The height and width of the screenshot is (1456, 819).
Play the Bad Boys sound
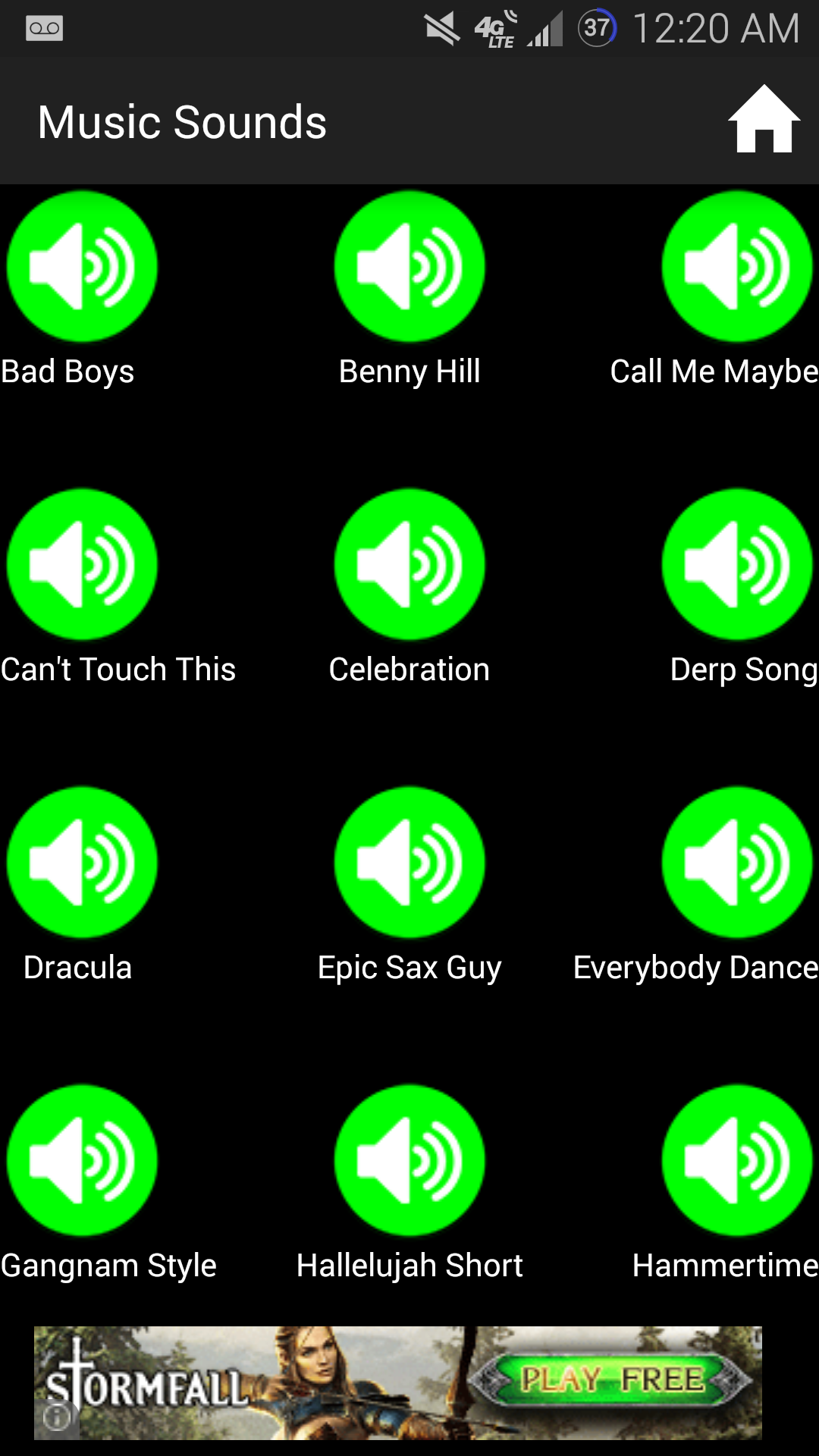(x=82, y=266)
